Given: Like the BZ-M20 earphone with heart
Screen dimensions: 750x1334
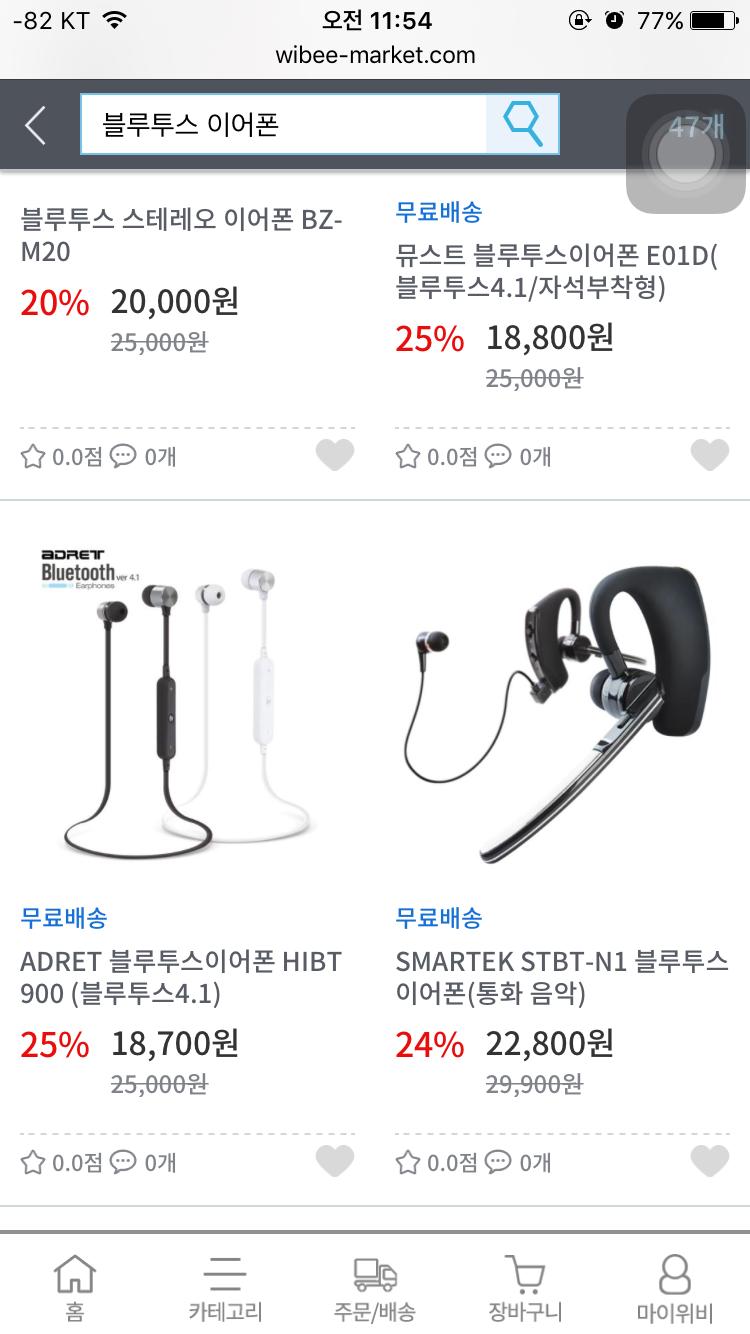Looking at the screenshot, I should point(335,456).
